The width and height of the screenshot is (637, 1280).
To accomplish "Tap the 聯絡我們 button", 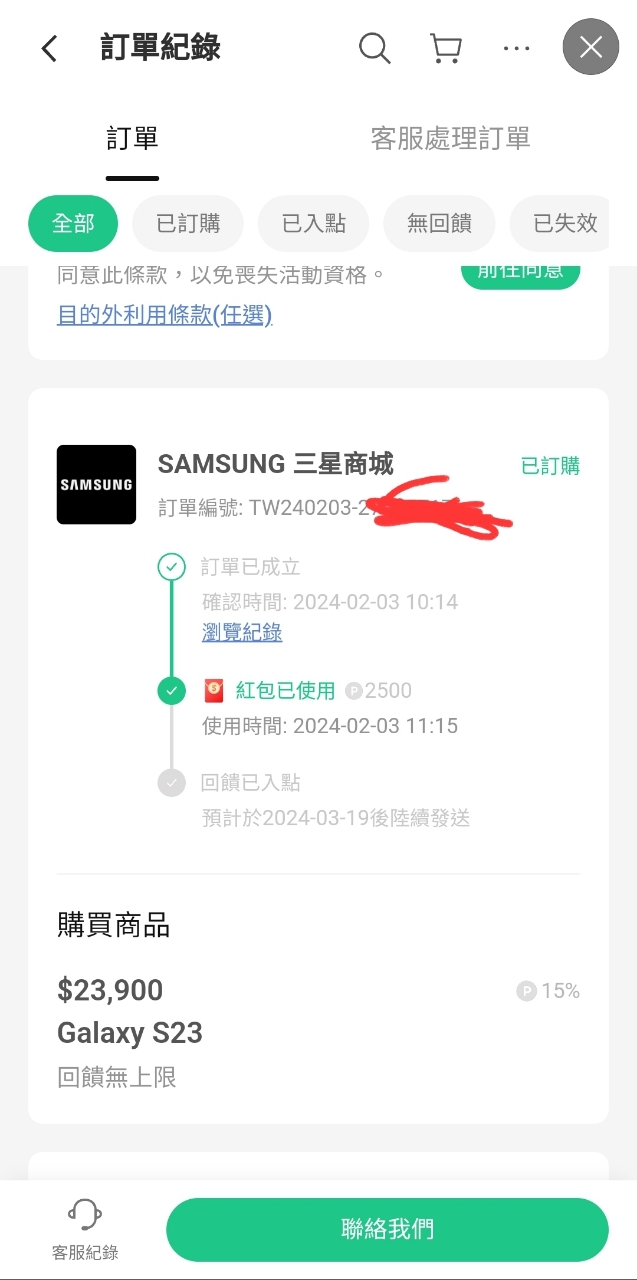I will (x=387, y=1230).
